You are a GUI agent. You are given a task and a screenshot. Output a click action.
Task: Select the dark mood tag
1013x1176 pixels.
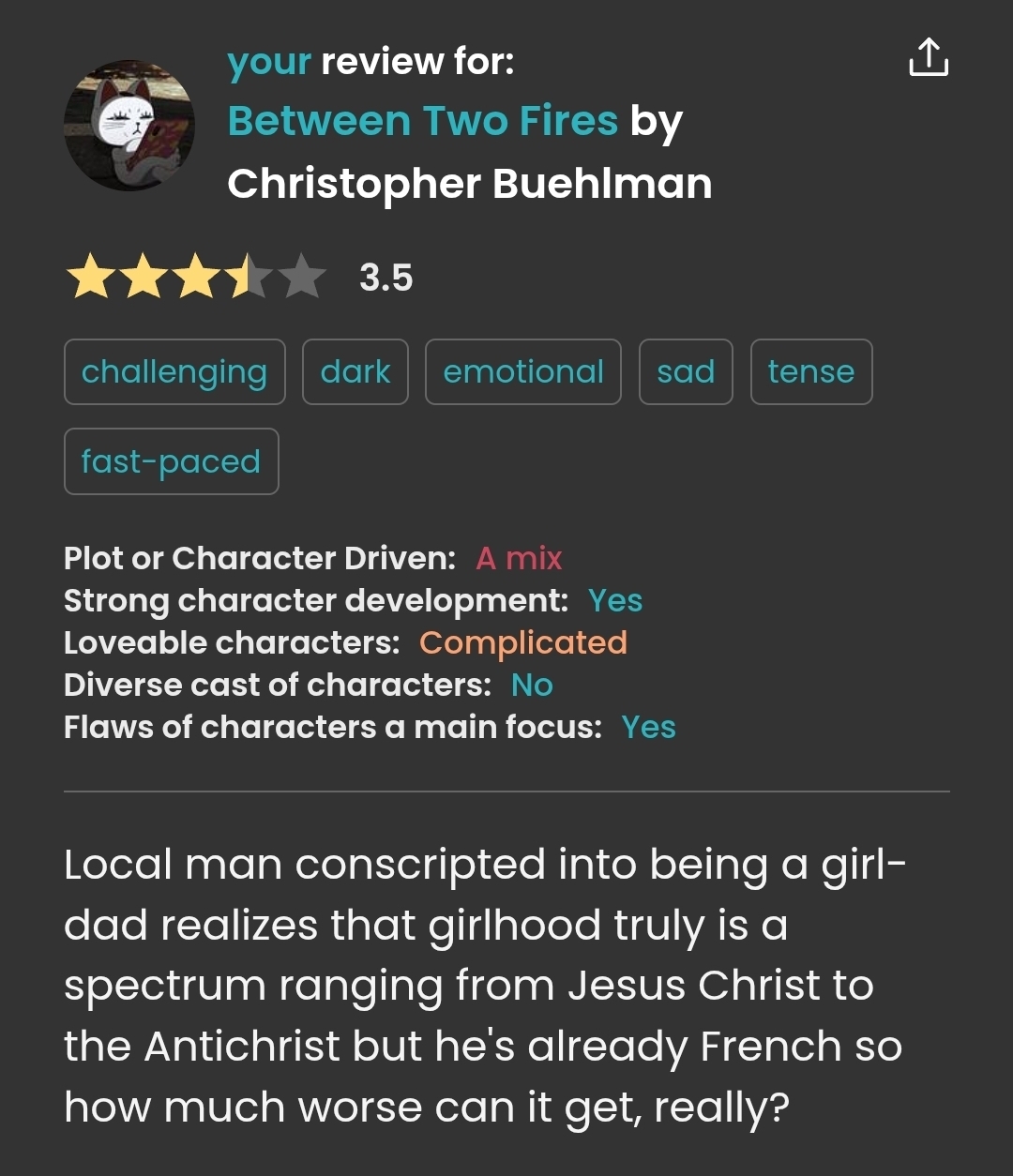point(355,372)
